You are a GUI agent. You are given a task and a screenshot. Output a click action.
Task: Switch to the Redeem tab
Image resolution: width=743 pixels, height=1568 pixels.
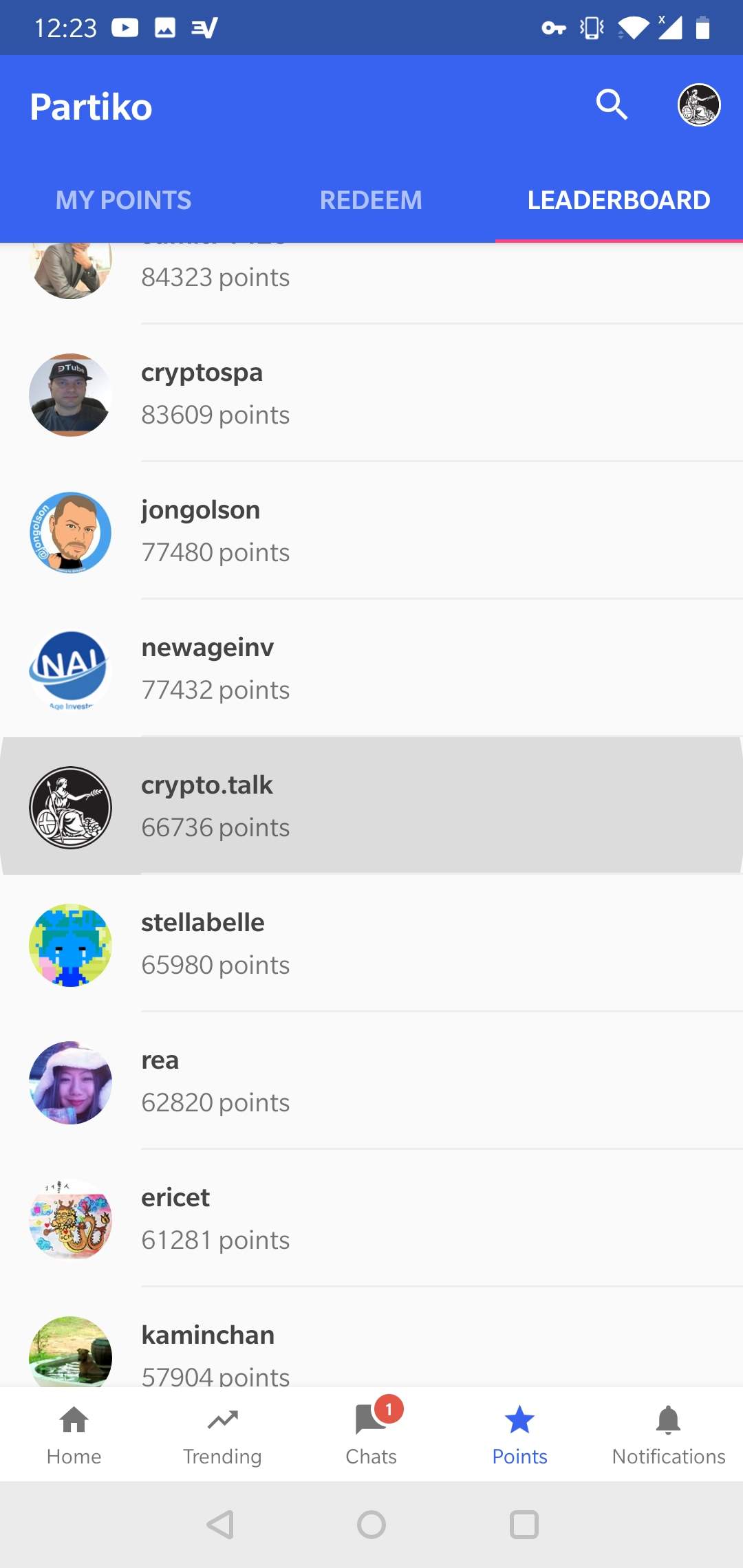click(371, 200)
